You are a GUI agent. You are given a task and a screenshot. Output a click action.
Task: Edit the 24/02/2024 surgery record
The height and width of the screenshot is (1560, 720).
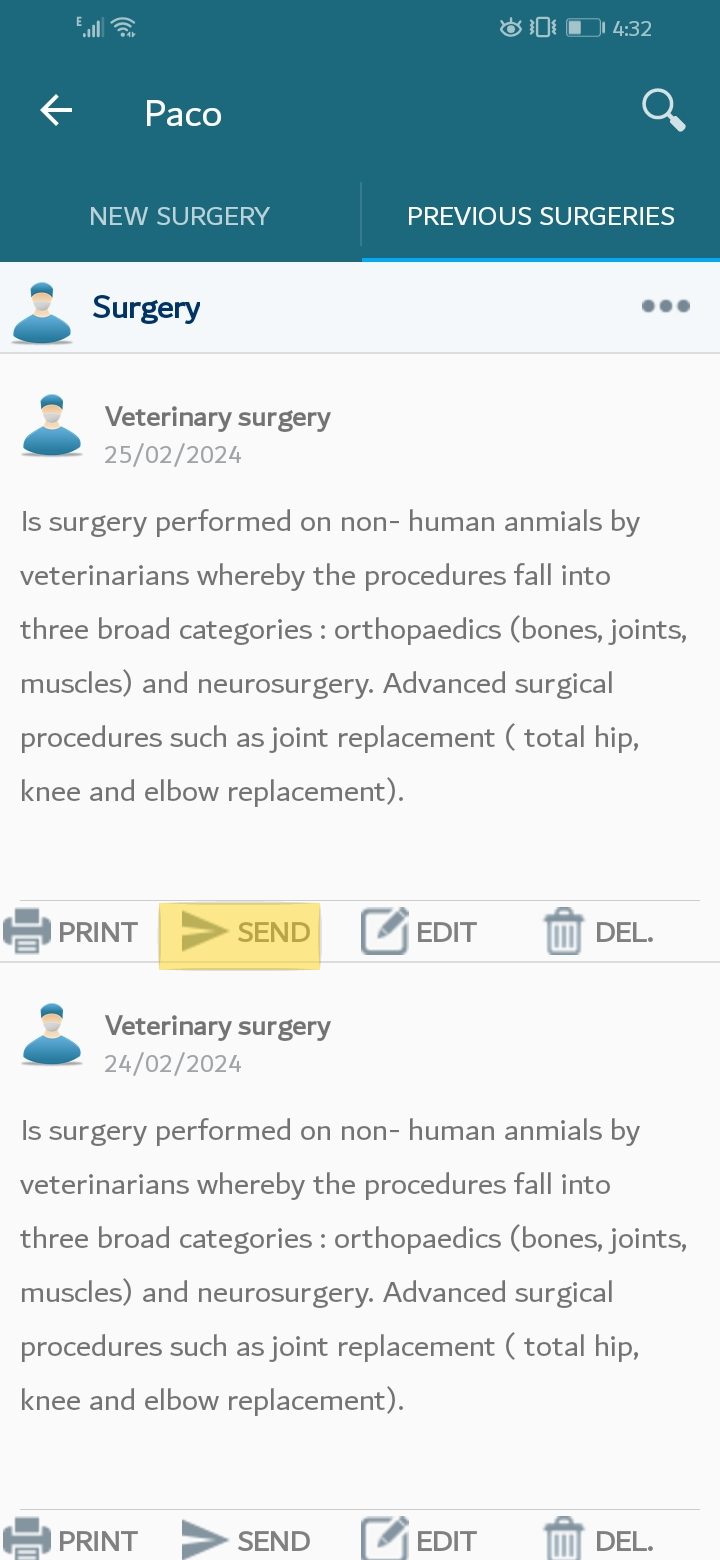click(418, 1540)
